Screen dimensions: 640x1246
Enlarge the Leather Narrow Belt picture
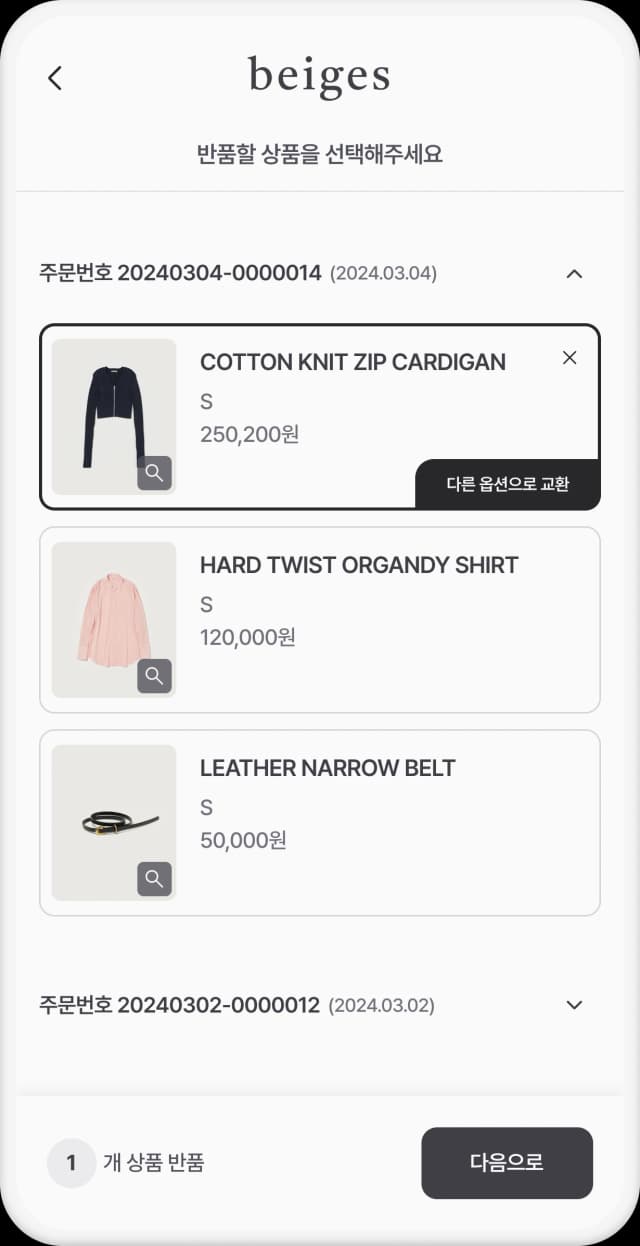(x=154, y=879)
